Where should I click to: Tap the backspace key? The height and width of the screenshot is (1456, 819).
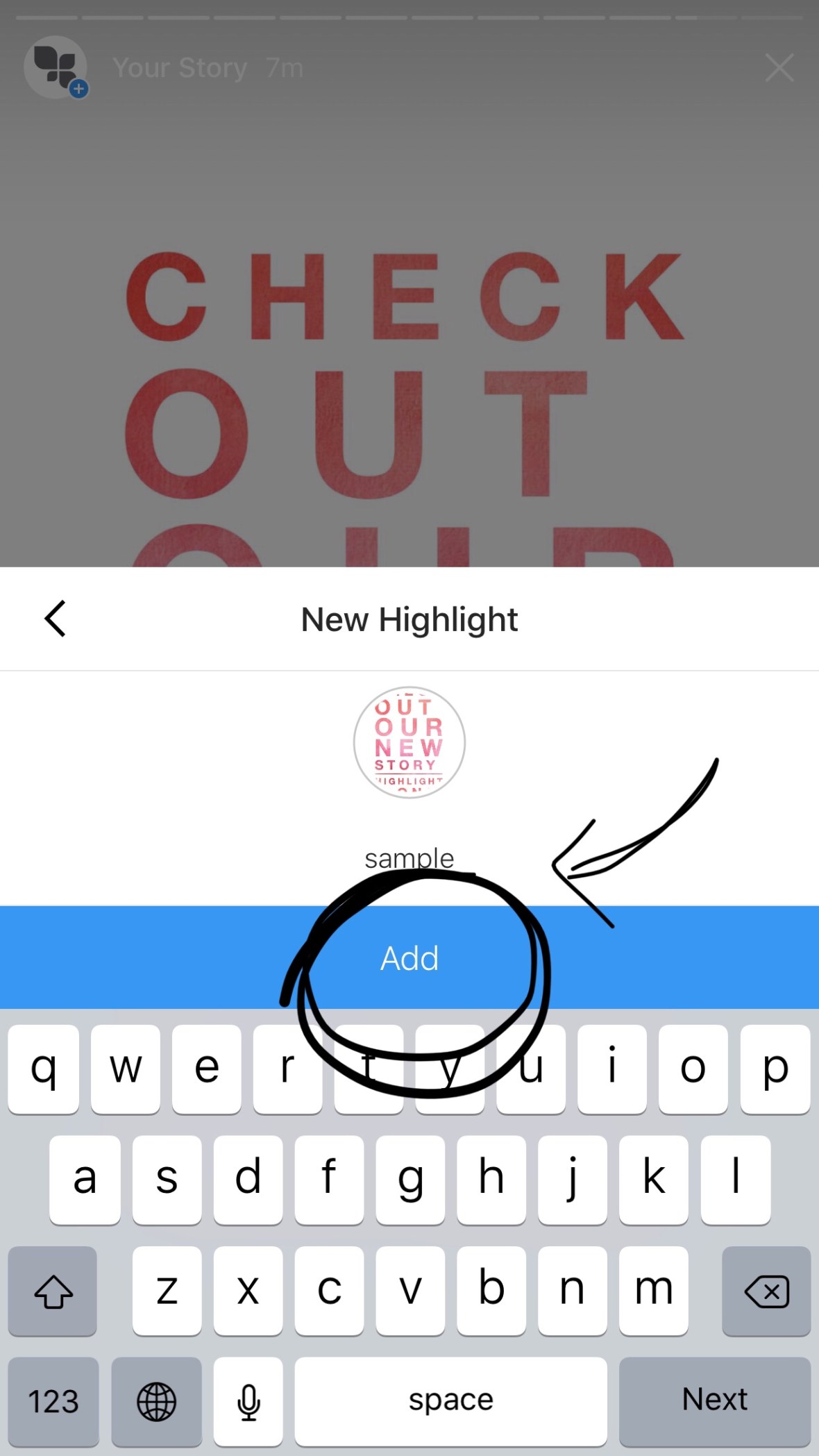click(766, 1291)
